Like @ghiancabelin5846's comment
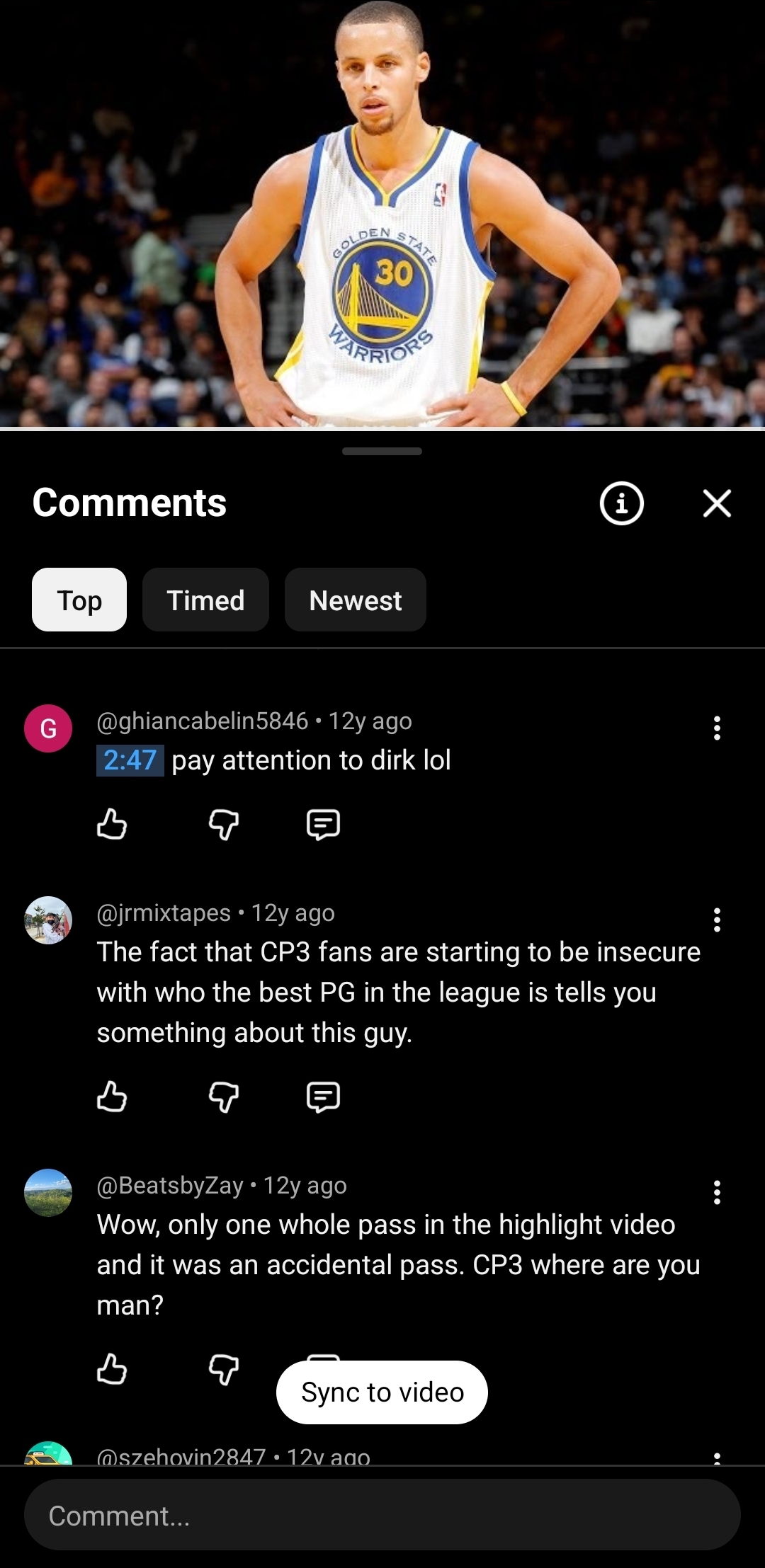Screen dimensions: 765x1568 (x=112, y=824)
